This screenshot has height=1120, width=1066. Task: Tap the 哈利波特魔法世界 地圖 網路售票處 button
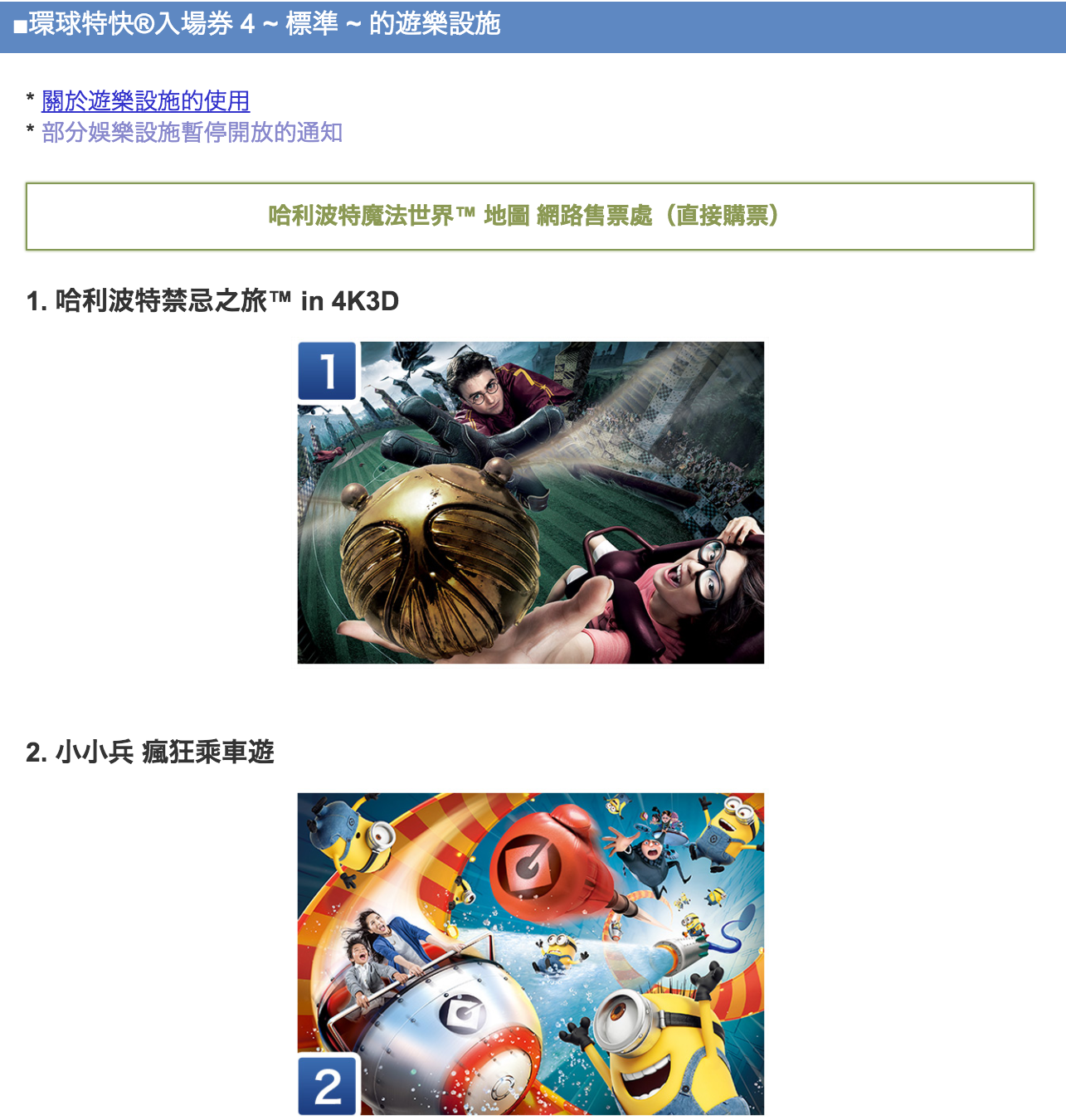click(x=529, y=217)
